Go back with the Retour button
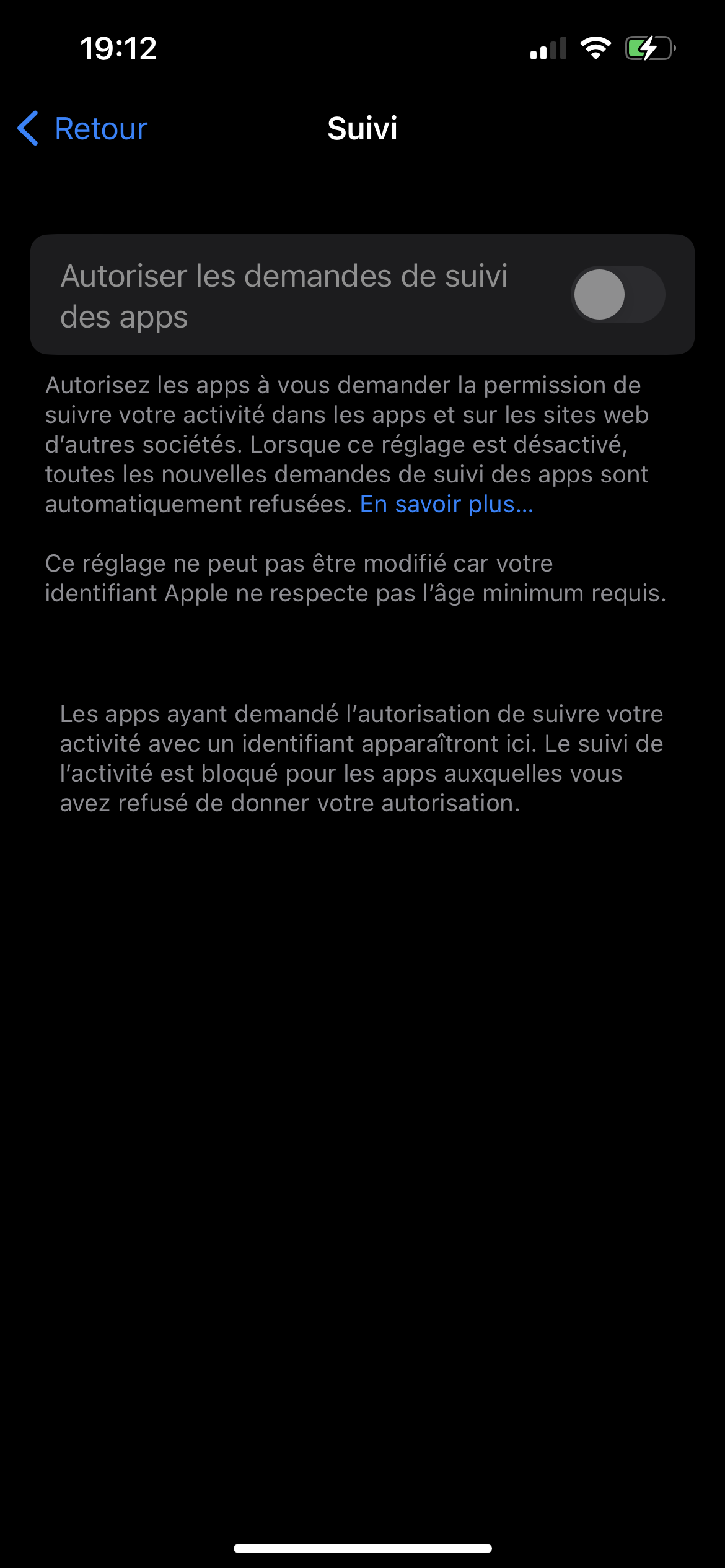This screenshot has height=1568, width=725. click(84, 129)
